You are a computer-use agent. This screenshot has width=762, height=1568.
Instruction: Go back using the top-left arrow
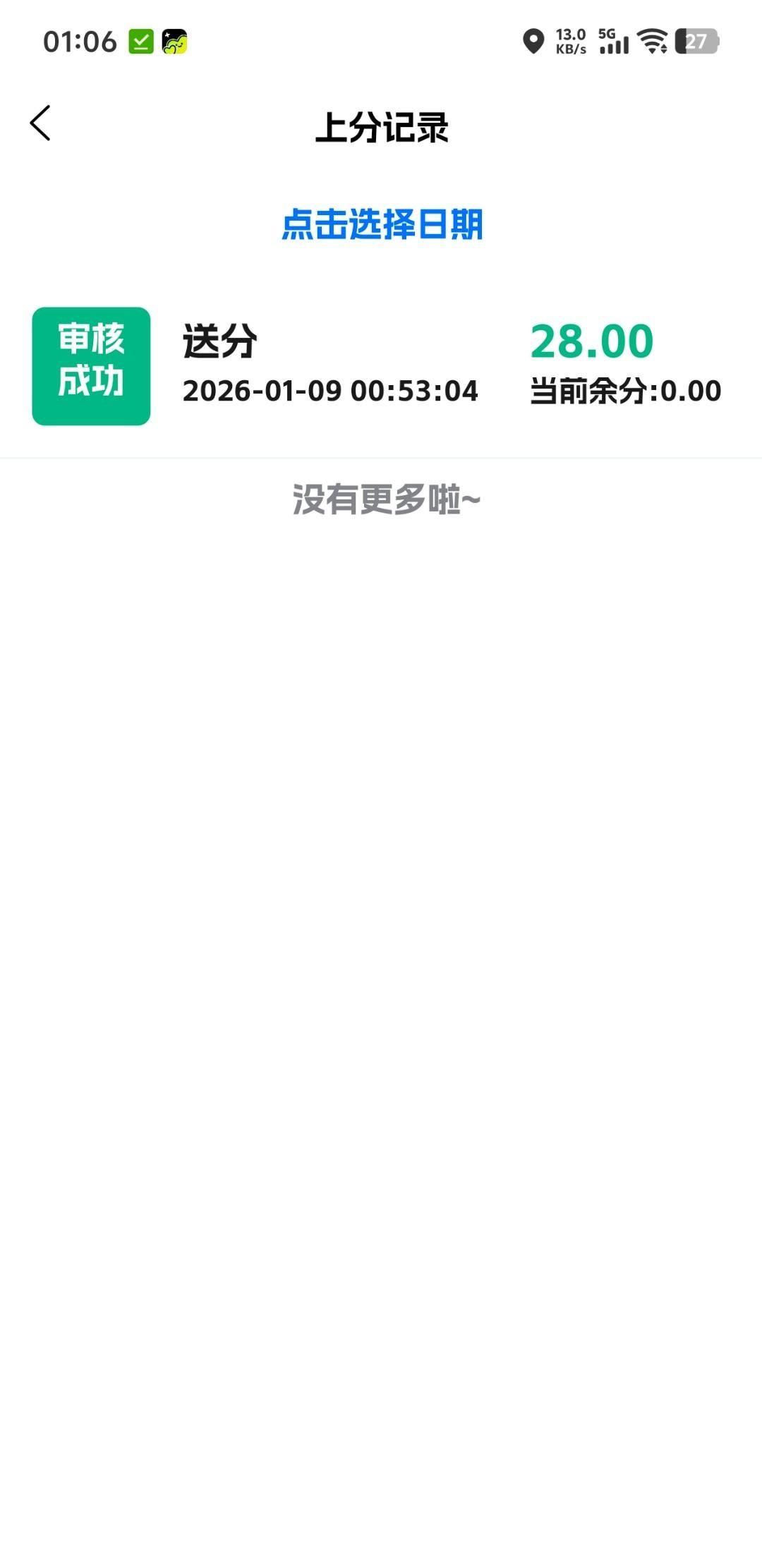click(x=40, y=123)
